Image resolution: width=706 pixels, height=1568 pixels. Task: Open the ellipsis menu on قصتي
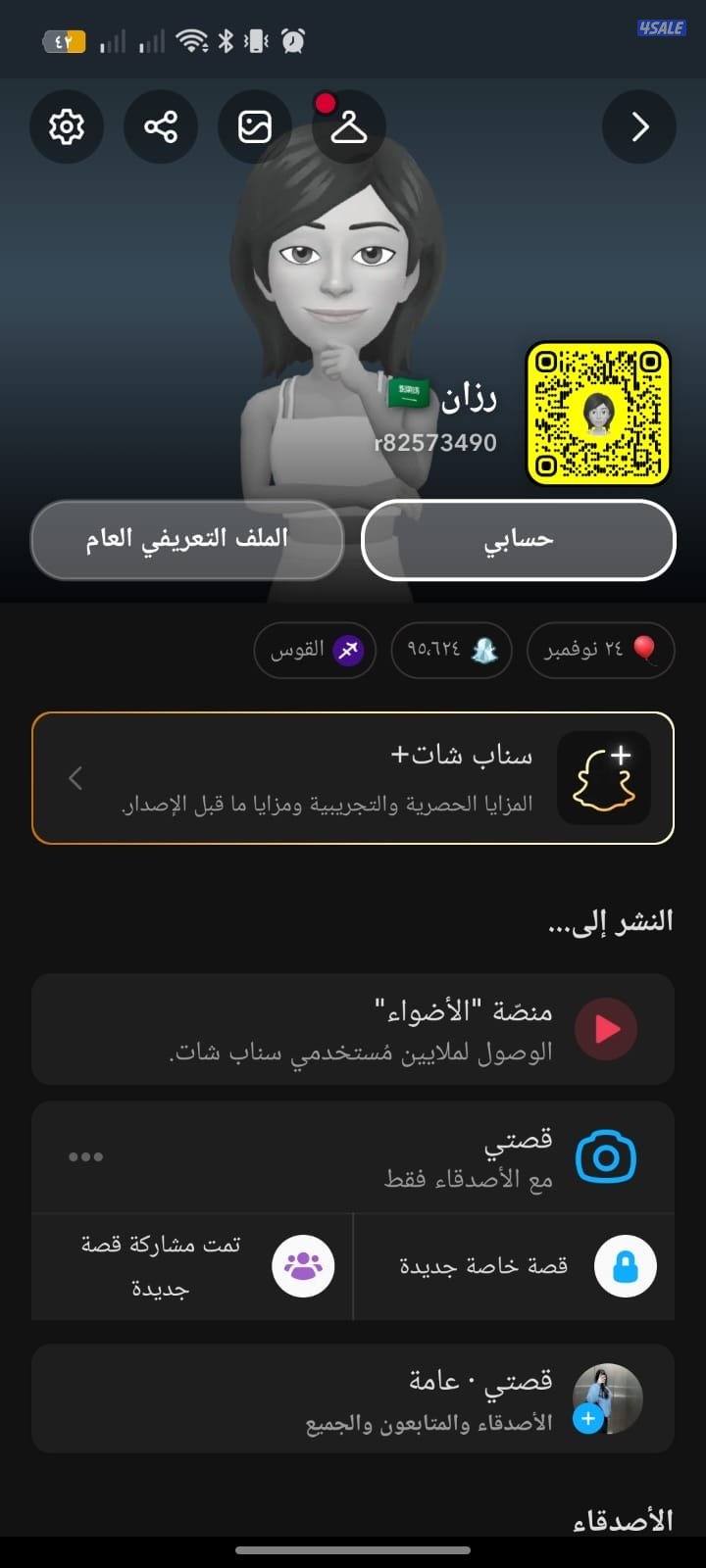pyautogui.click(x=85, y=1156)
